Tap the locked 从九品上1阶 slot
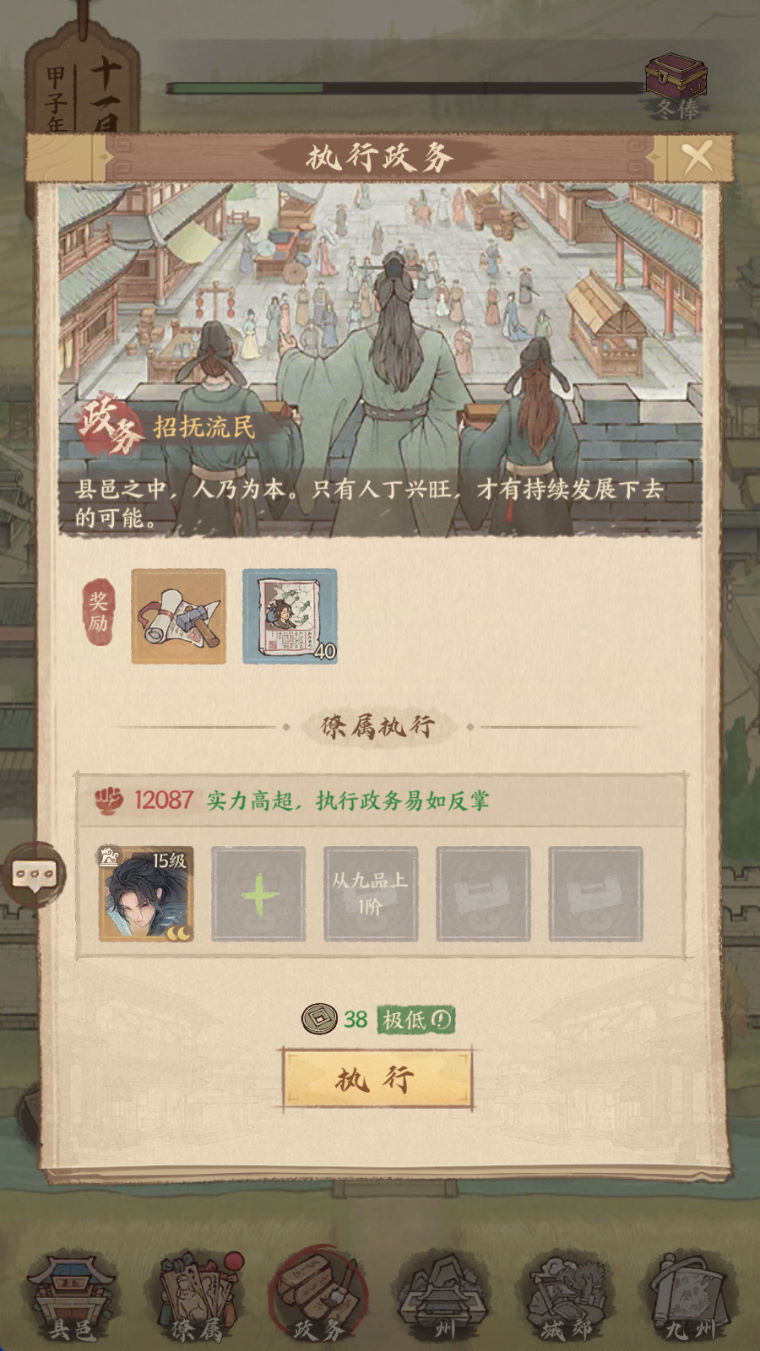The image size is (760, 1351). pos(370,894)
